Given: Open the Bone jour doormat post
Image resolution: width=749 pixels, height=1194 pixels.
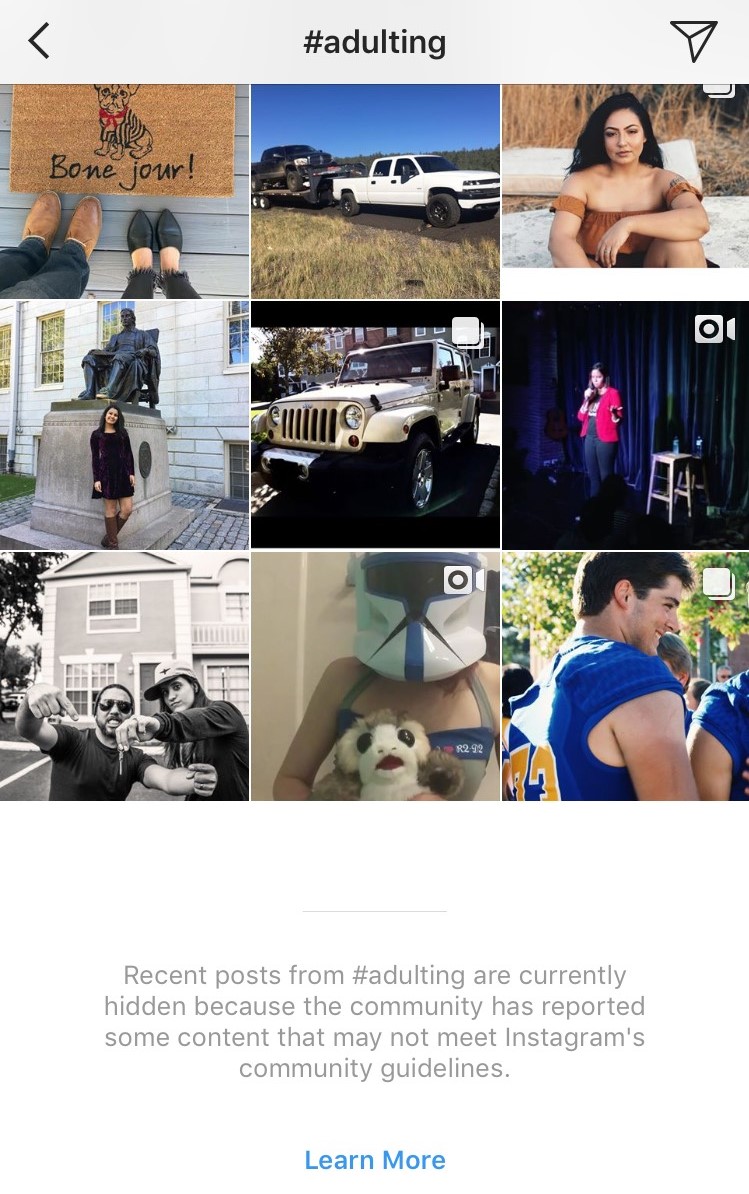Looking at the screenshot, I should (x=124, y=190).
